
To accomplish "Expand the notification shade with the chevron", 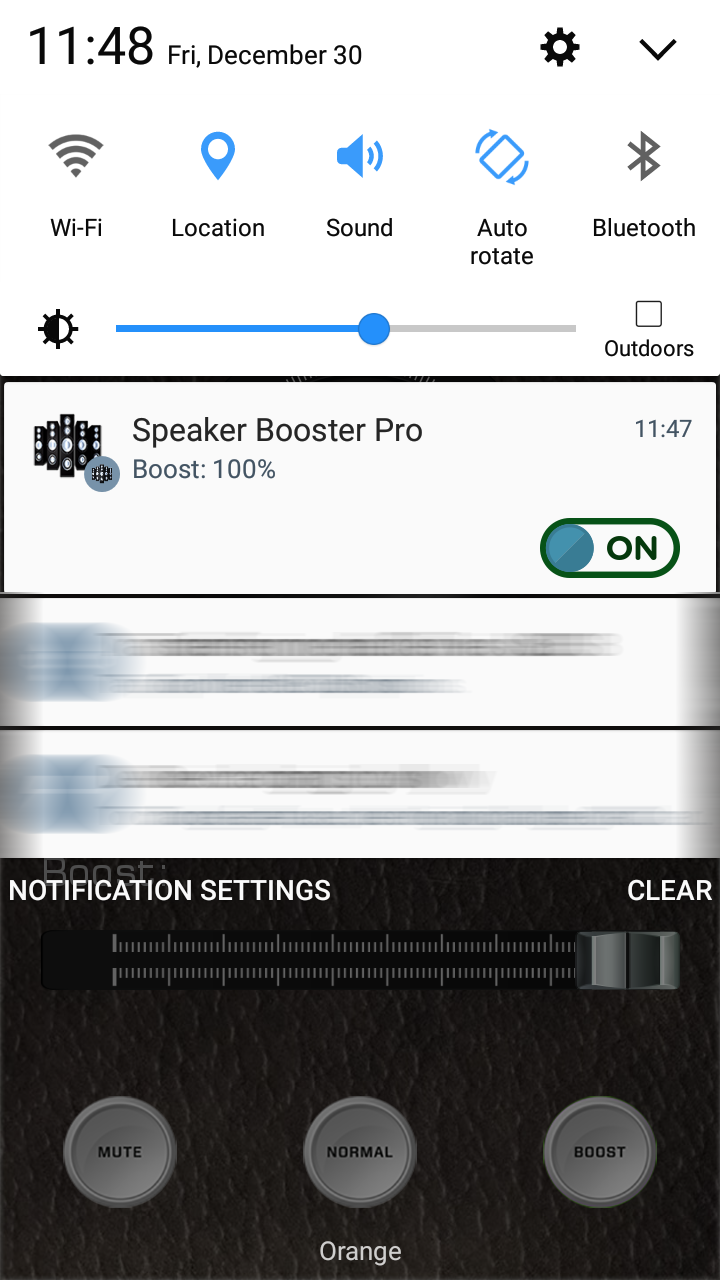I will pos(657,48).
